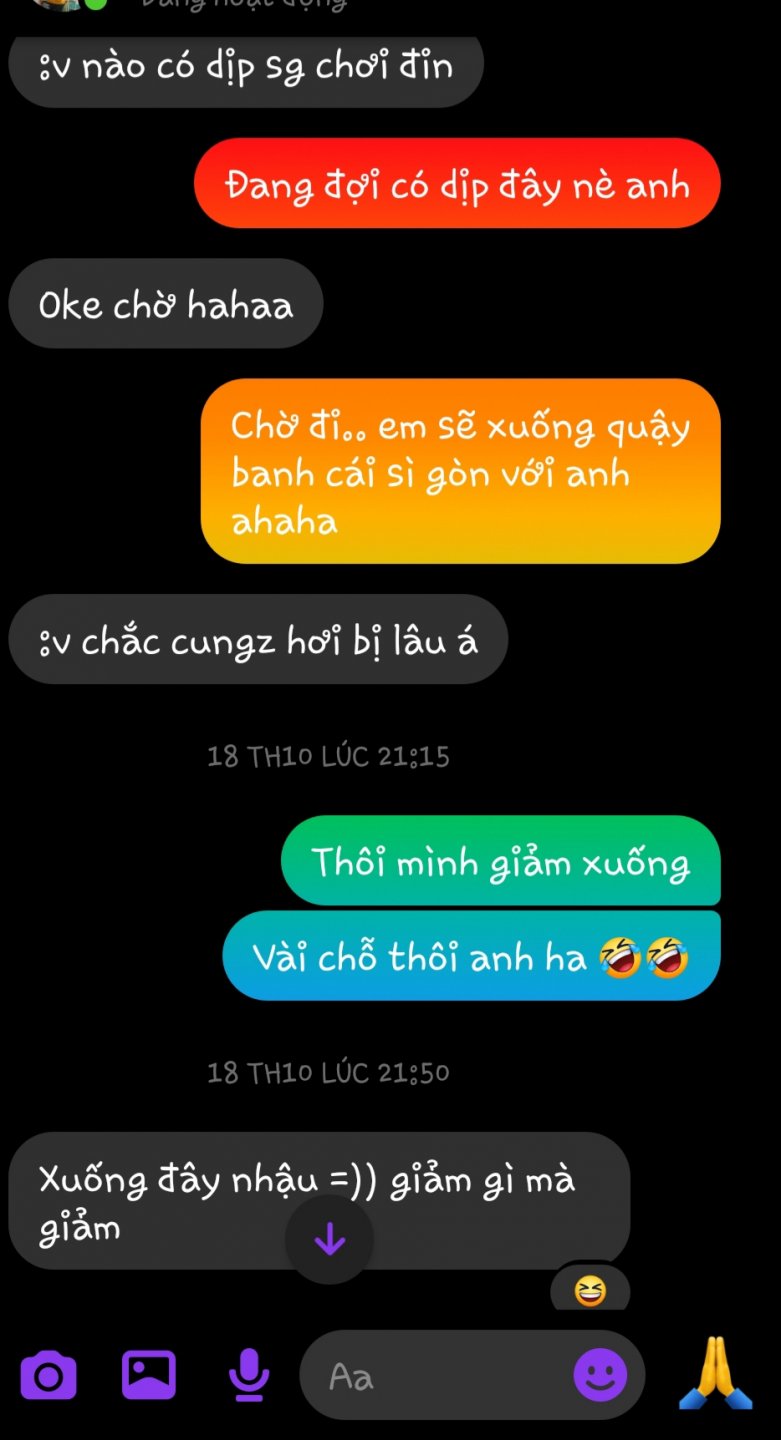View the laughing reaction on the last message
Image resolution: width=781 pixels, height=1440 pixels.
(x=590, y=1292)
